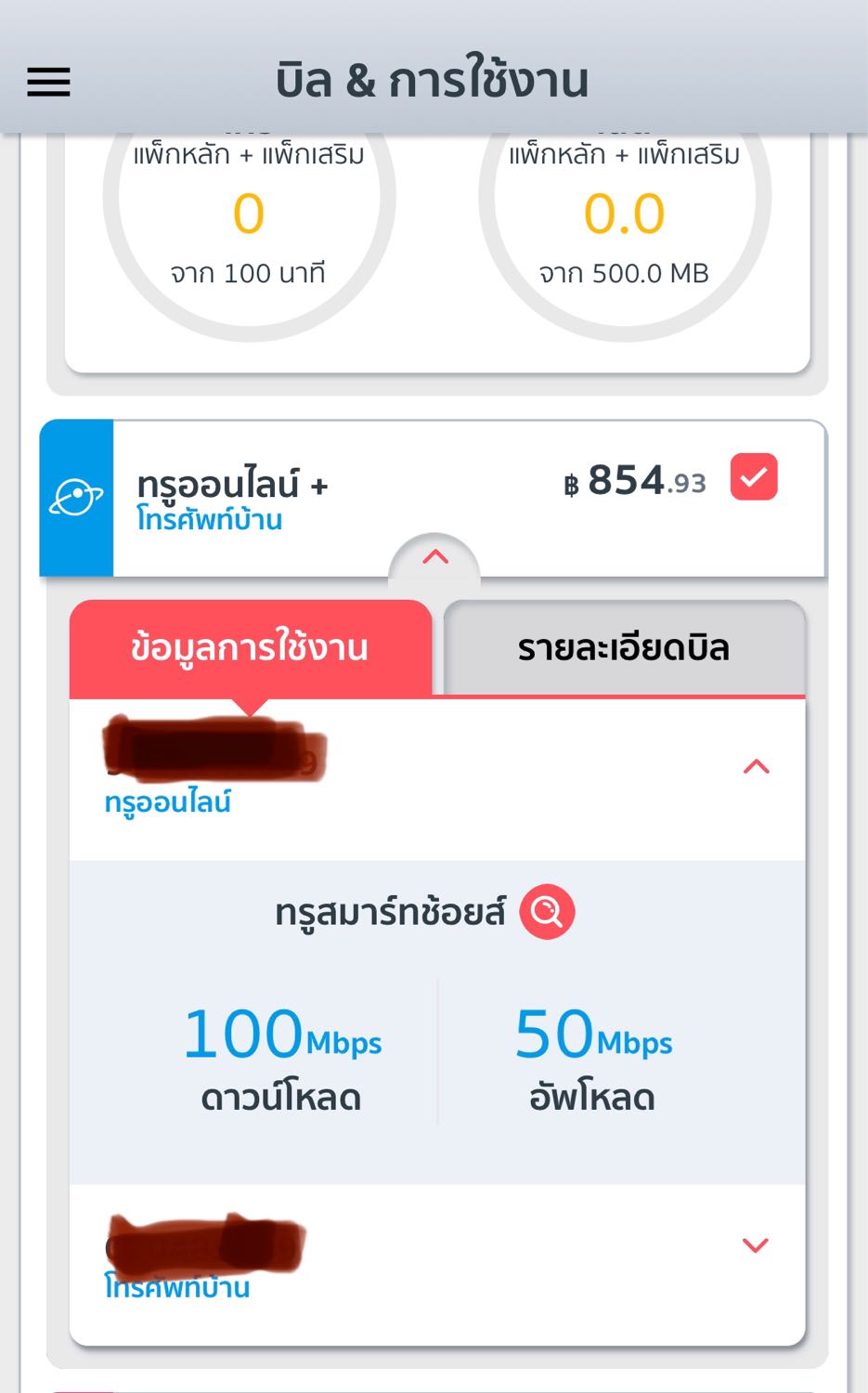This screenshot has width=868, height=1393.
Task: Switch to the รายละเอียดบิล tab
Action: 624,648
